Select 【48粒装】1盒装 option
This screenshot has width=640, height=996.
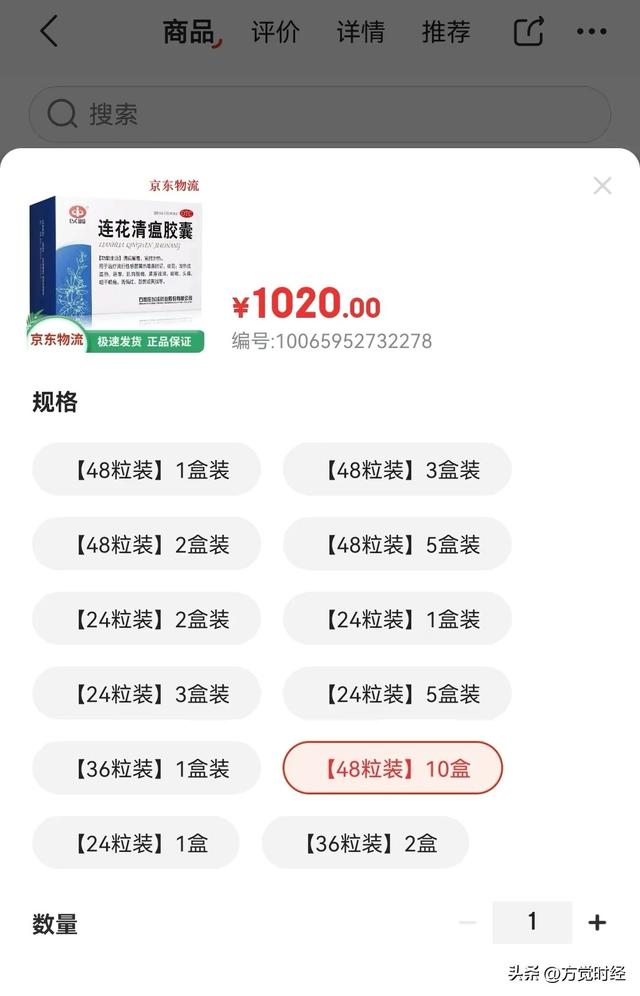pos(146,469)
